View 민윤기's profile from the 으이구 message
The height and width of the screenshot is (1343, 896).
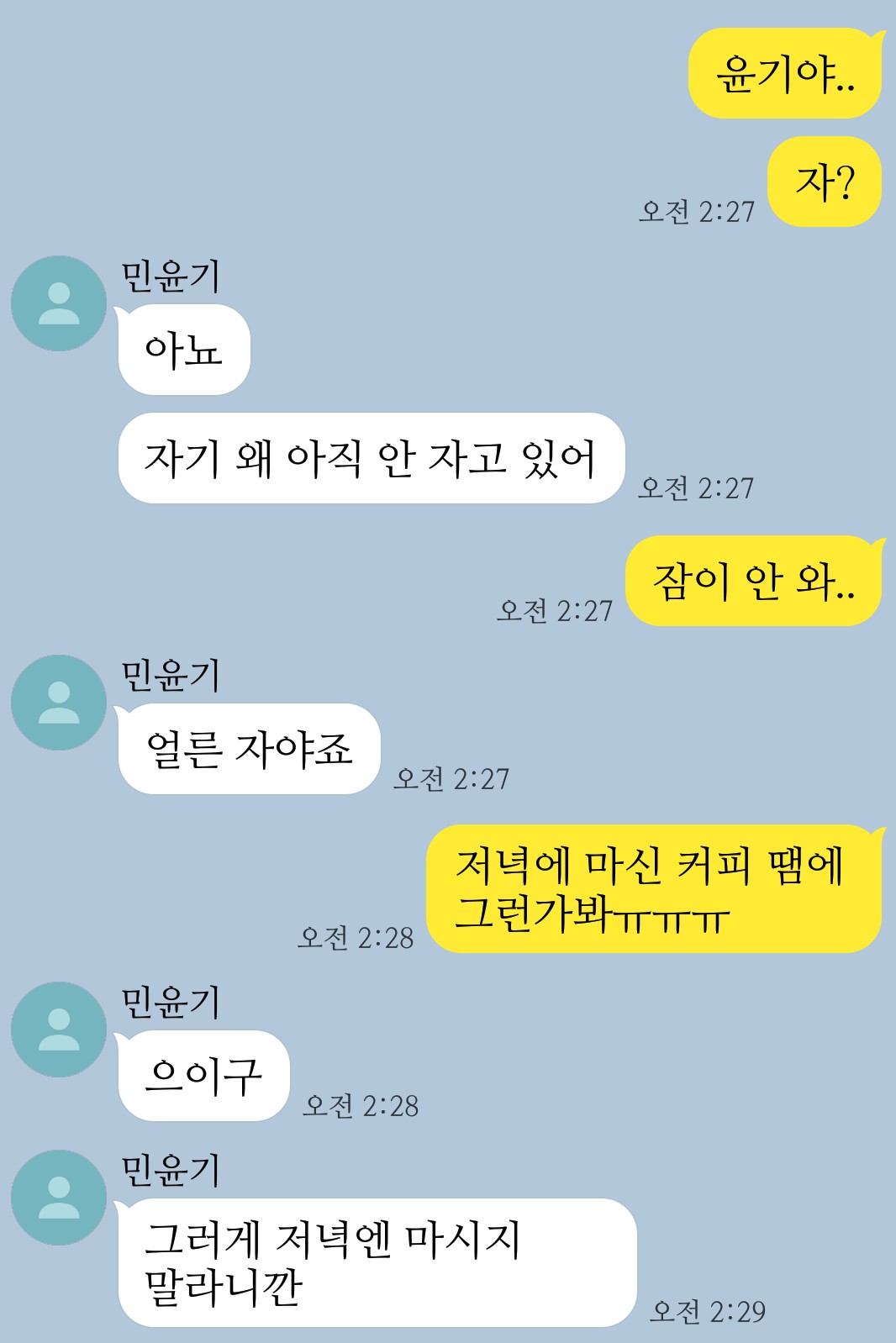[x=59, y=1030]
